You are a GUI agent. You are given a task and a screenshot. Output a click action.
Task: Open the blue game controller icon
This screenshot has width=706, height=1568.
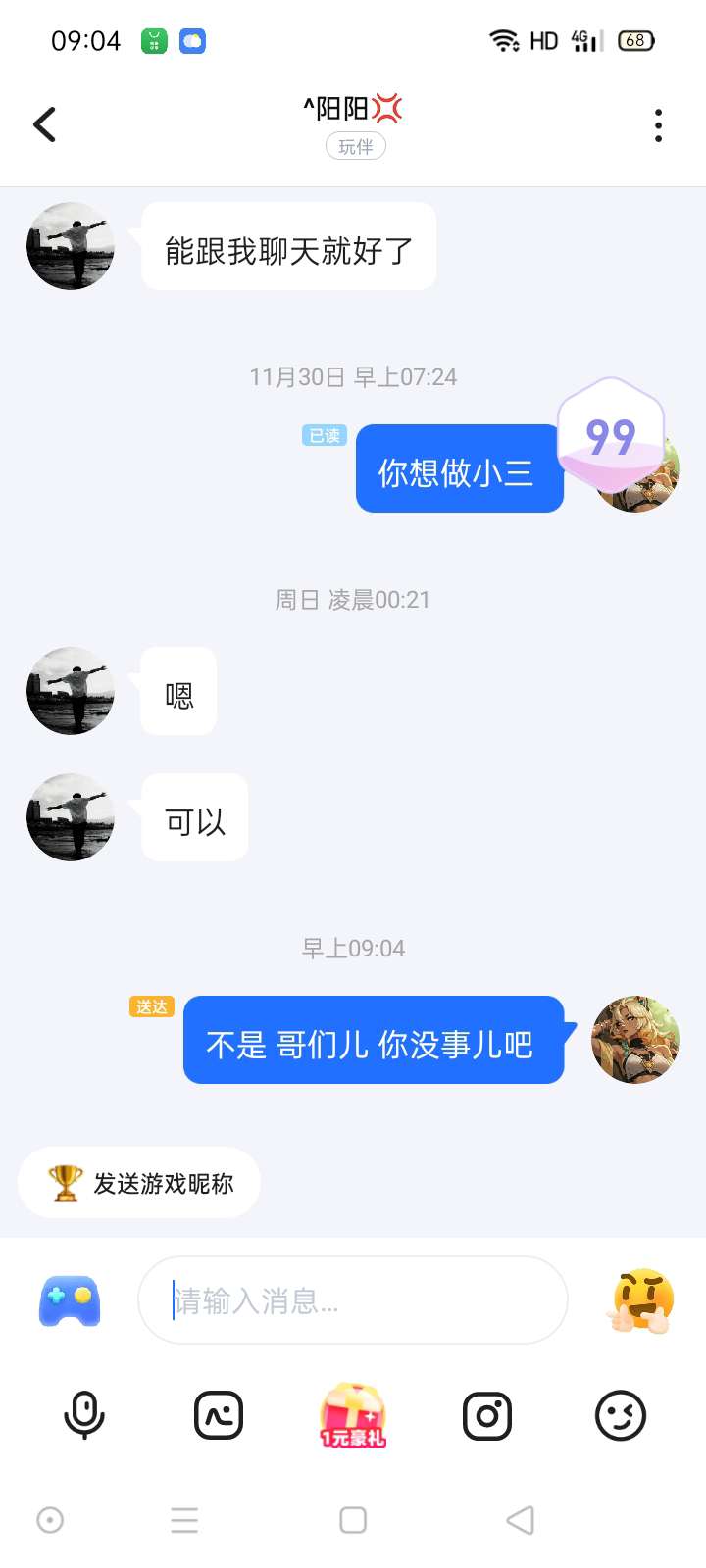pos(70,1300)
